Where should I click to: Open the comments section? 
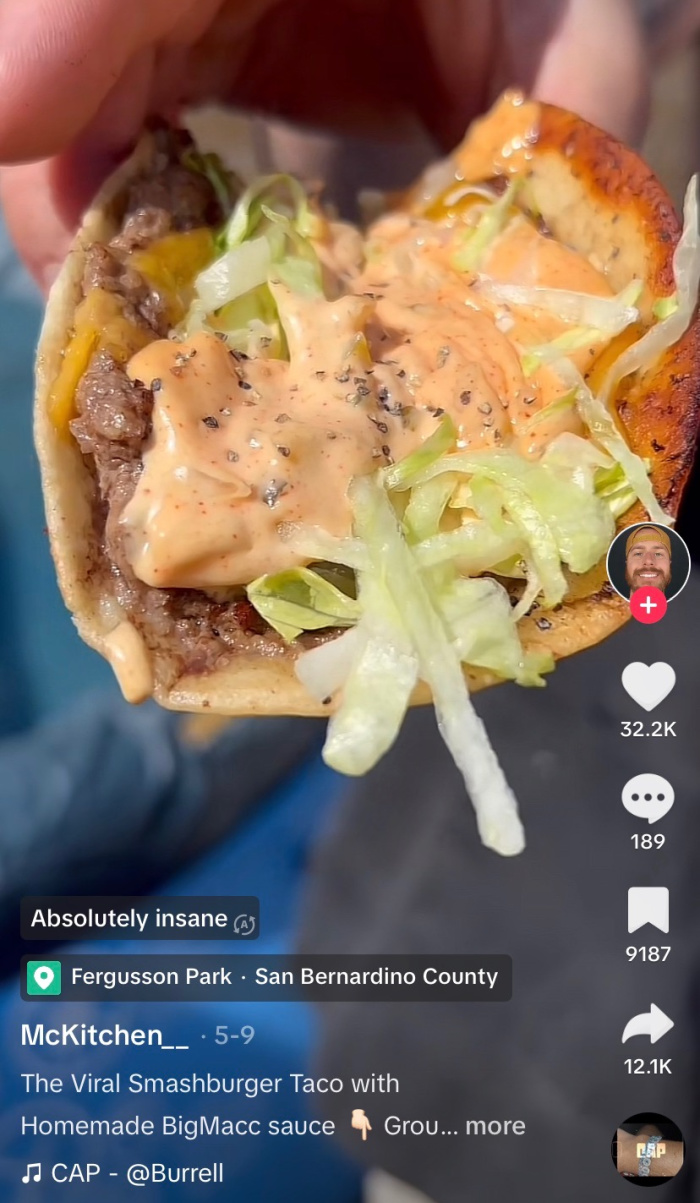tap(648, 799)
